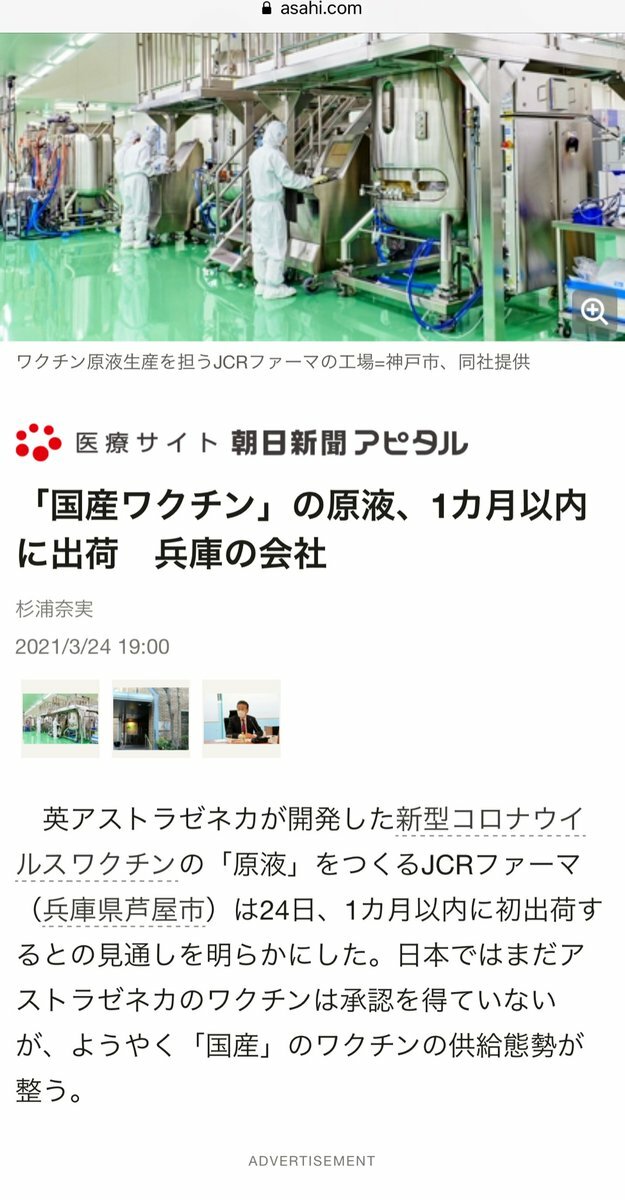This screenshot has width=625, height=1200.
Task: Open author 杉浦奈実's link
Action: coord(55,608)
